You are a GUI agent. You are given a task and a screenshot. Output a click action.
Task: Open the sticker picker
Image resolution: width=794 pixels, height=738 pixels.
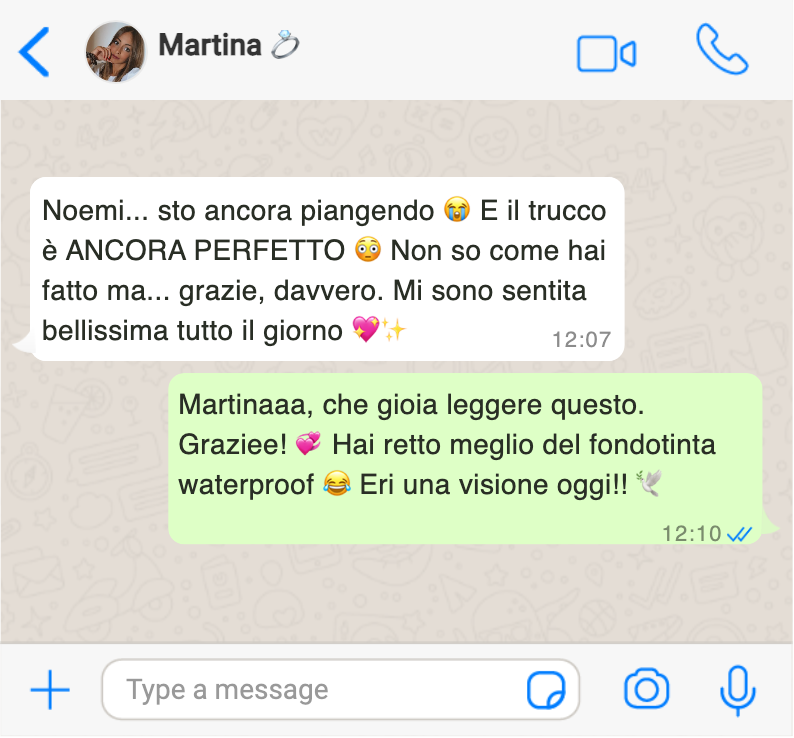[546, 690]
